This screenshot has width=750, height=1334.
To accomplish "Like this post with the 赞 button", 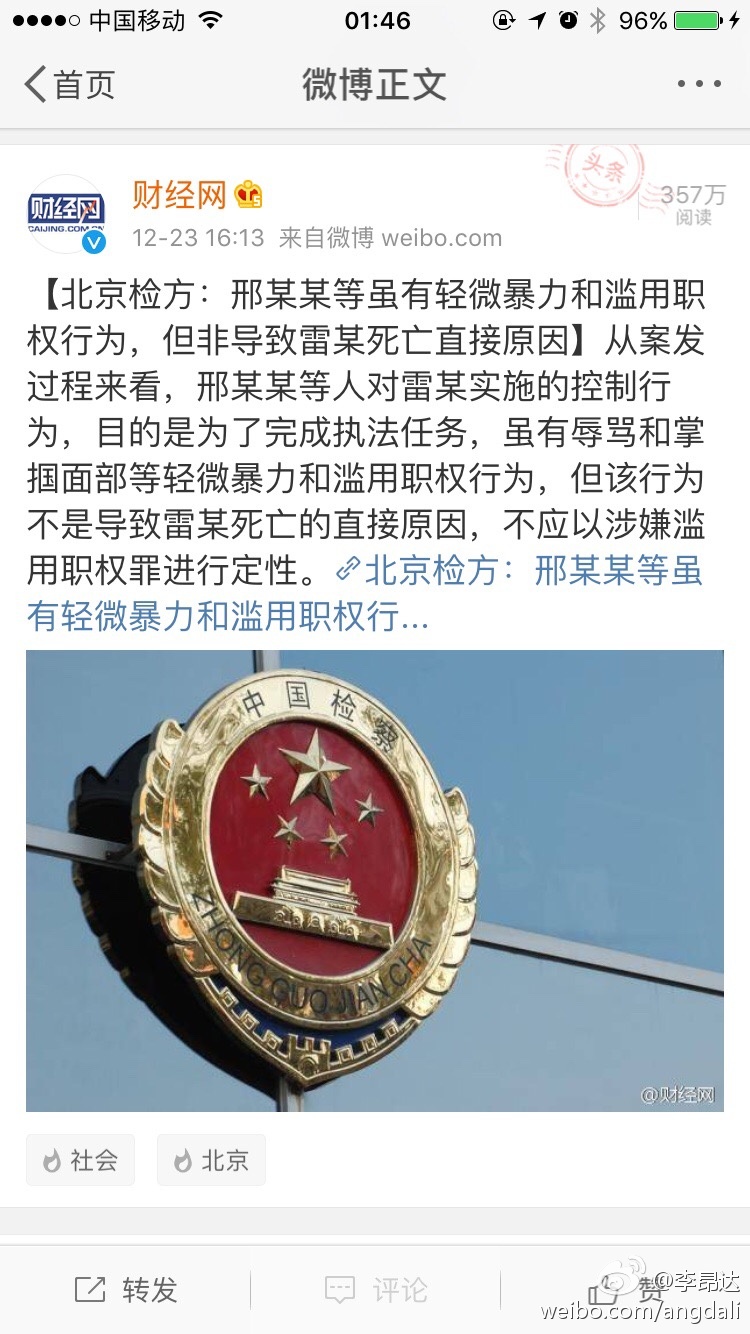I will [x=625, y=1290].
